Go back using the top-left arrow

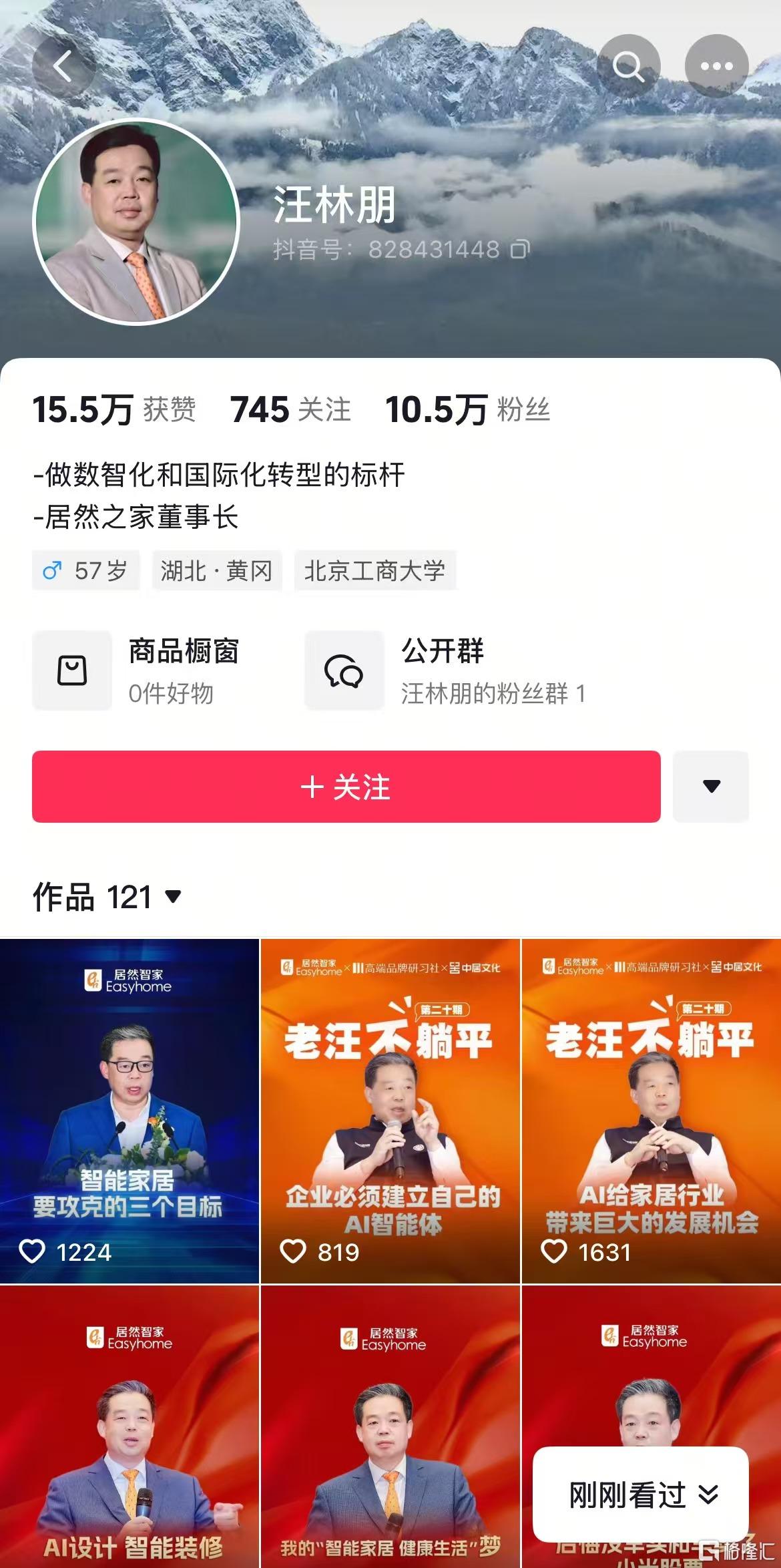pos(63,67)
